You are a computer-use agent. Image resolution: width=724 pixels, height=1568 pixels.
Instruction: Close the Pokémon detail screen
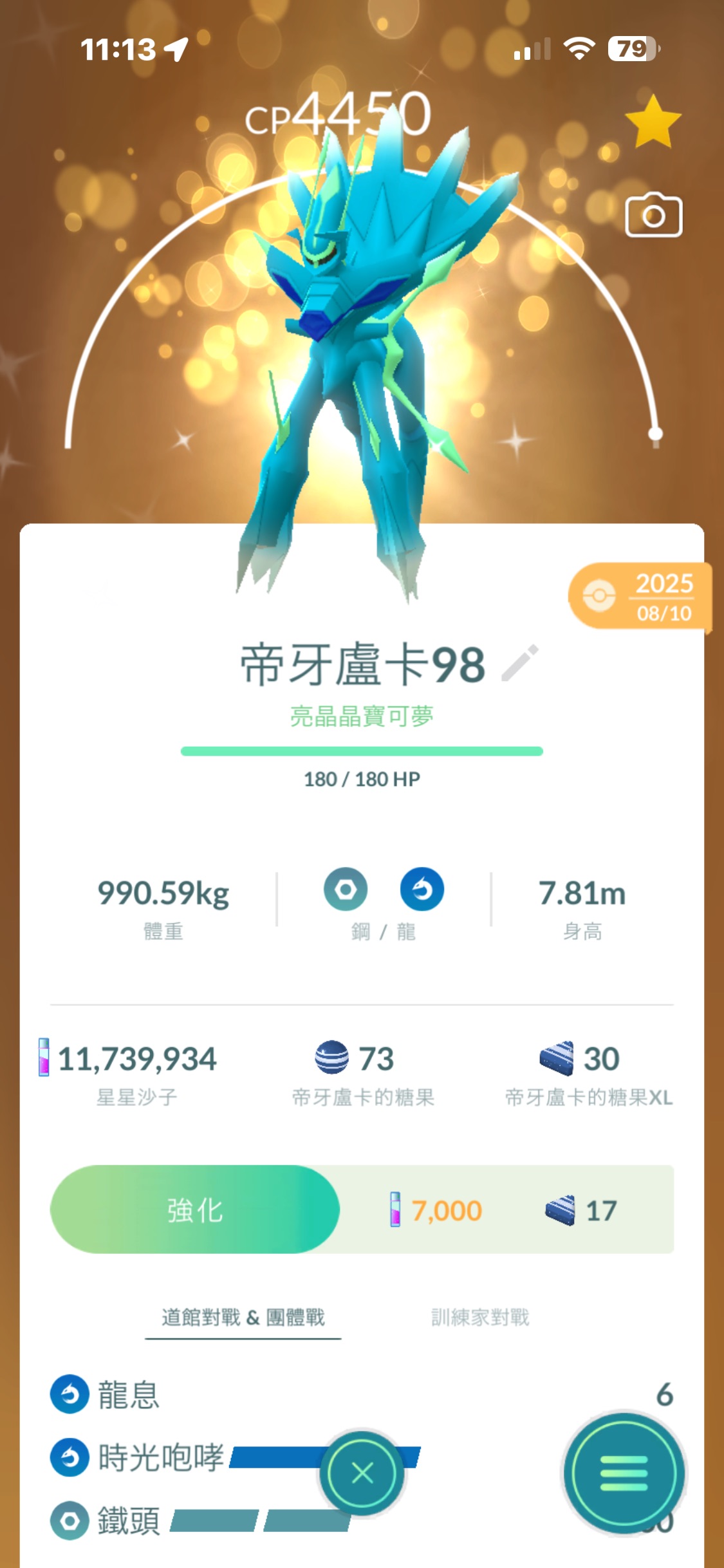(x=362, y=1473)
